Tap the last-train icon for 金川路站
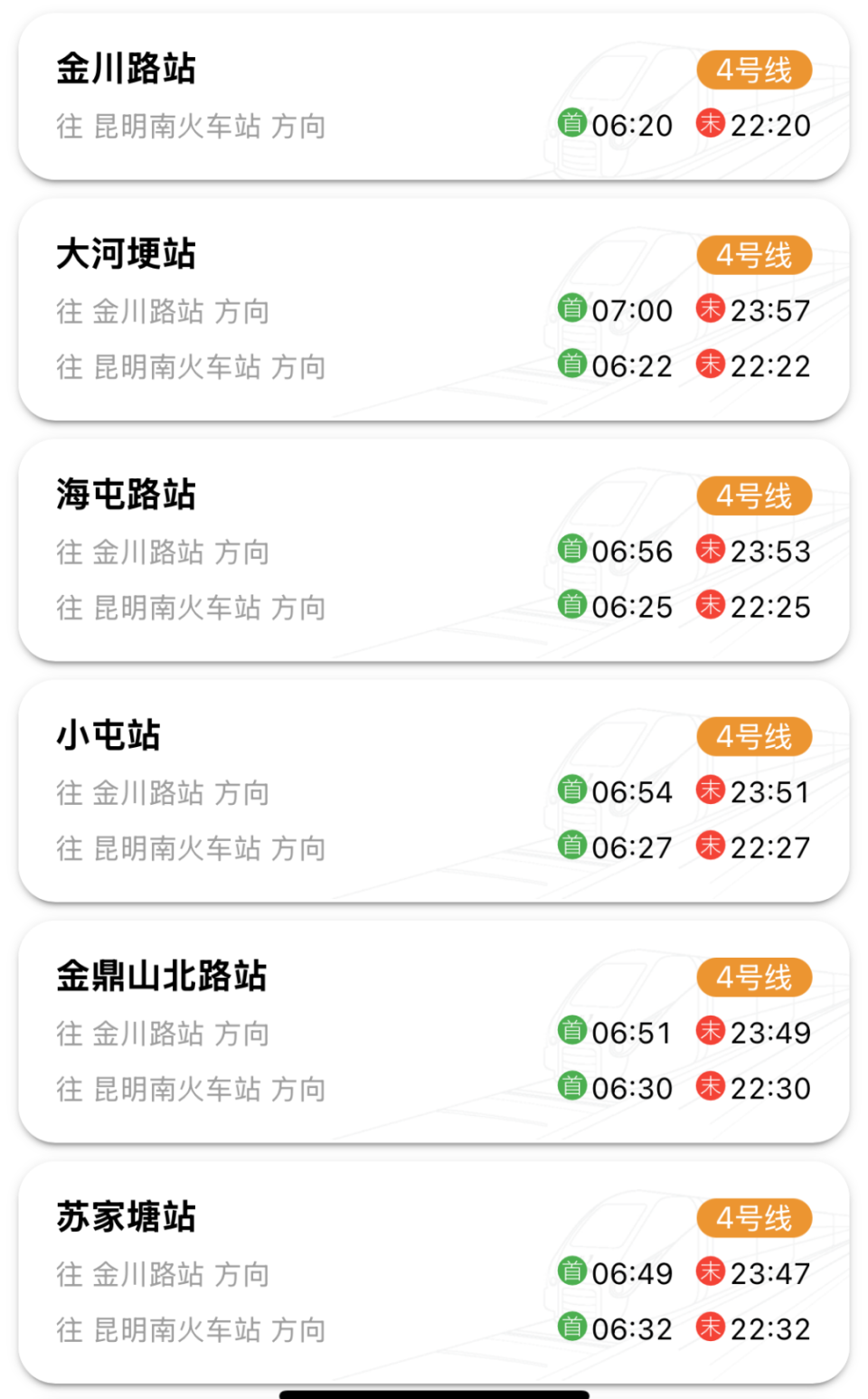Viewport: 868px width, 1399px height. [711, 126]
